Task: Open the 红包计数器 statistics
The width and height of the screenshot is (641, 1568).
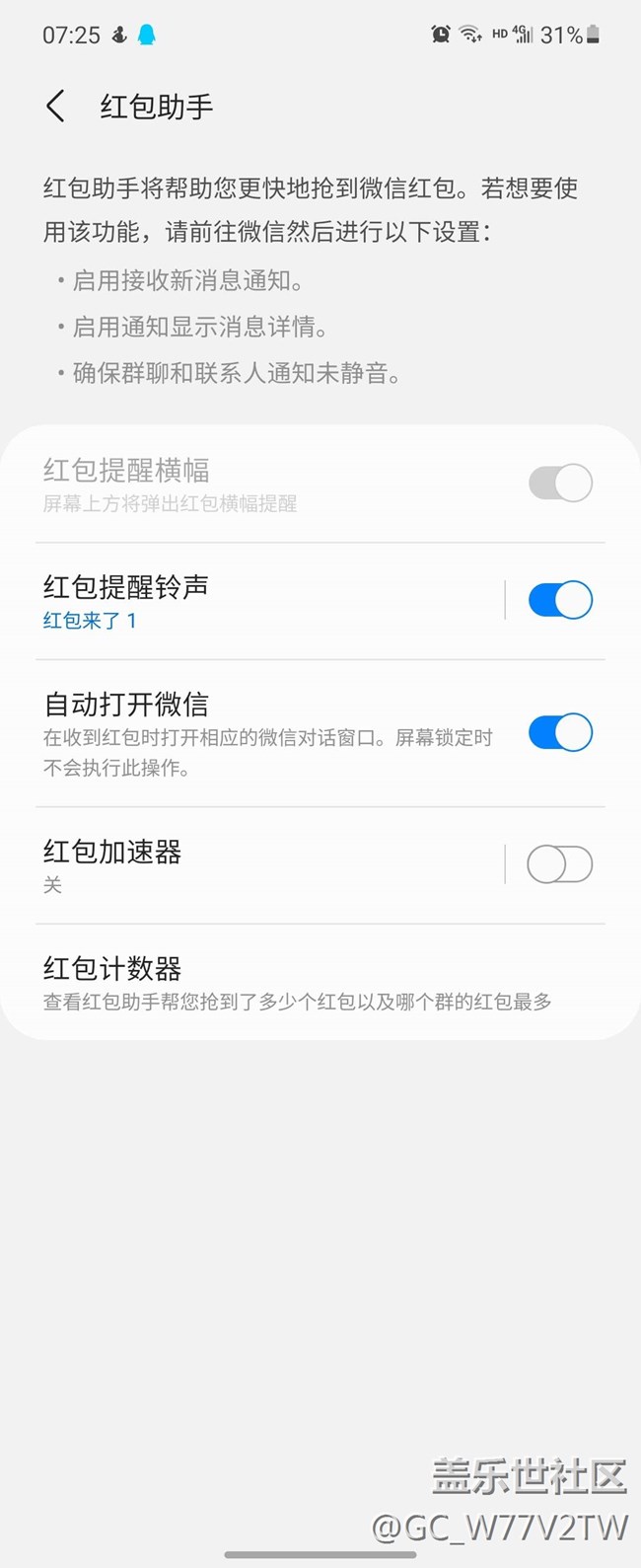Action: 296,982
